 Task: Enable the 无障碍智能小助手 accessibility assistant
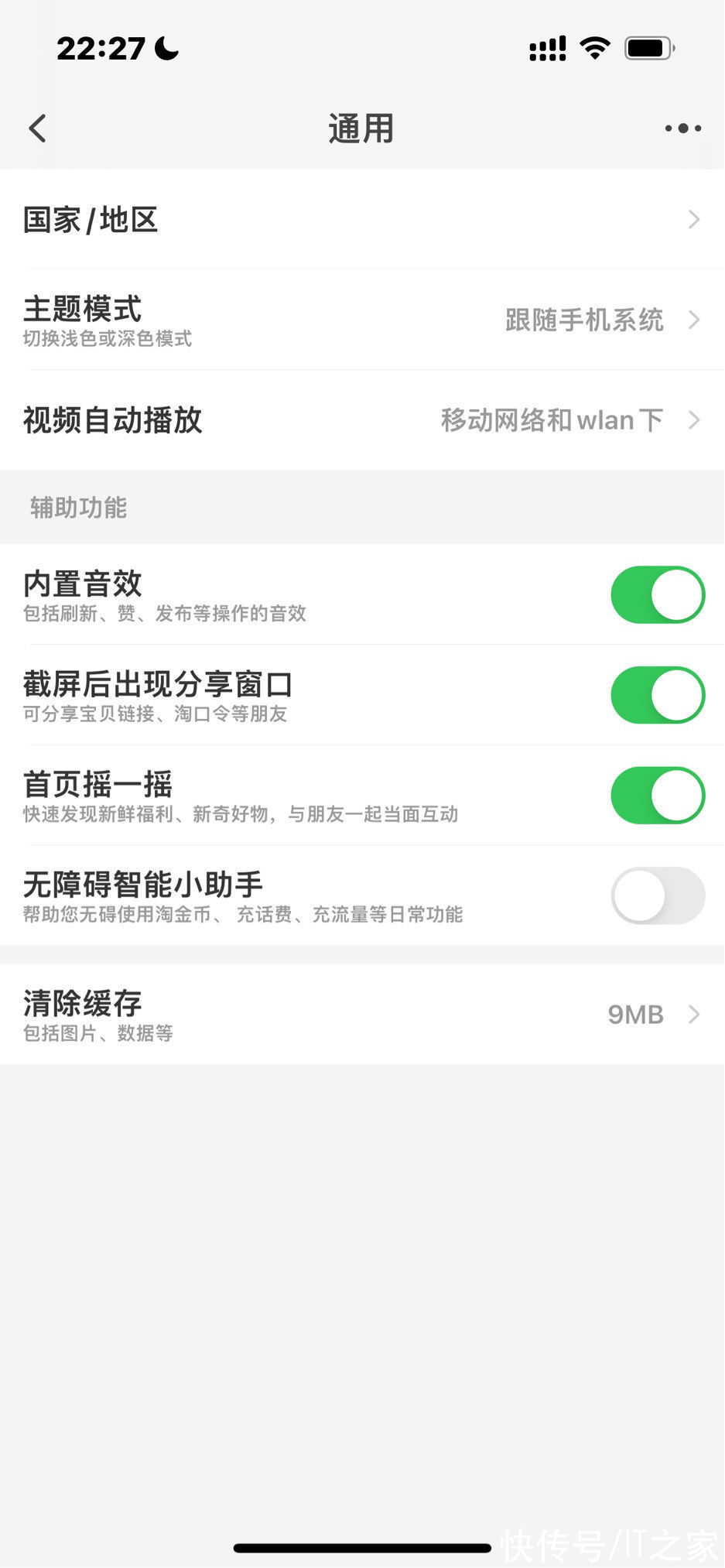click(657, 895)
